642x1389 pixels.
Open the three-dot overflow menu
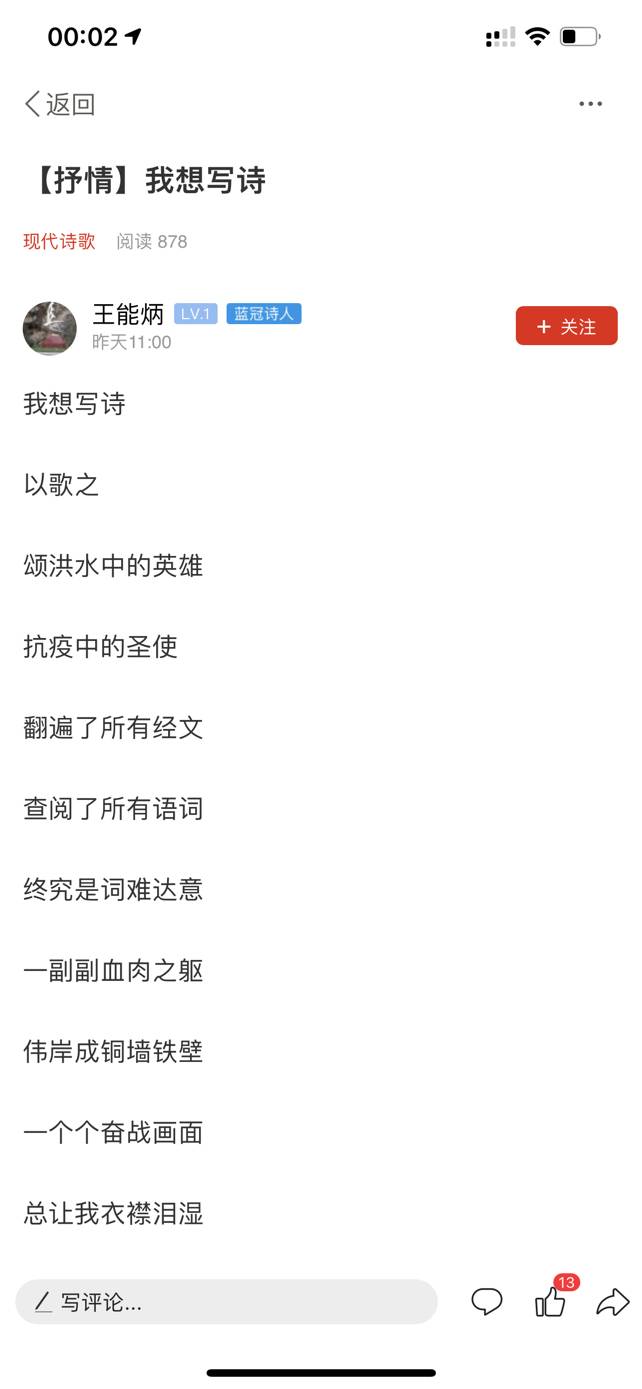591,104
